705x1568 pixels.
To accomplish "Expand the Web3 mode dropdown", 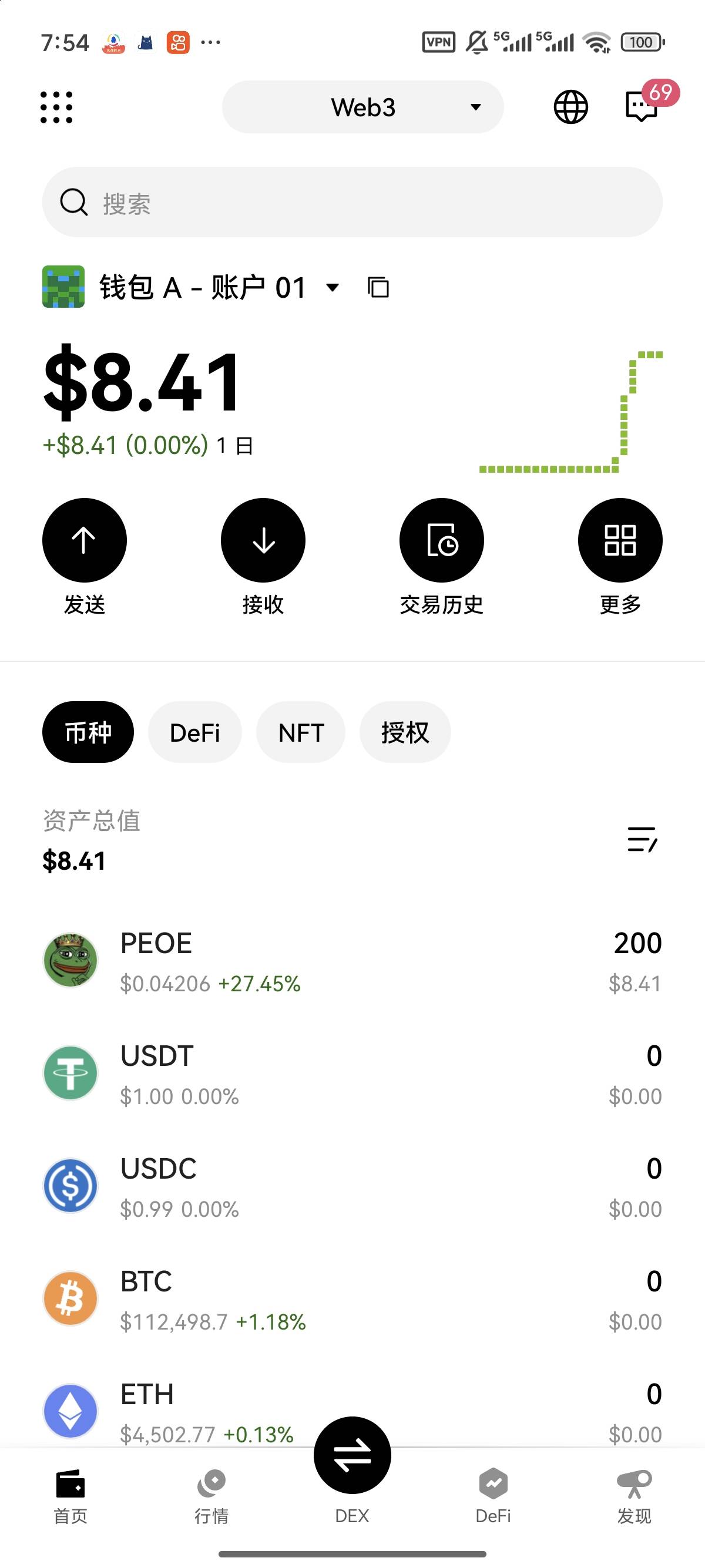I will pos(363,107).
